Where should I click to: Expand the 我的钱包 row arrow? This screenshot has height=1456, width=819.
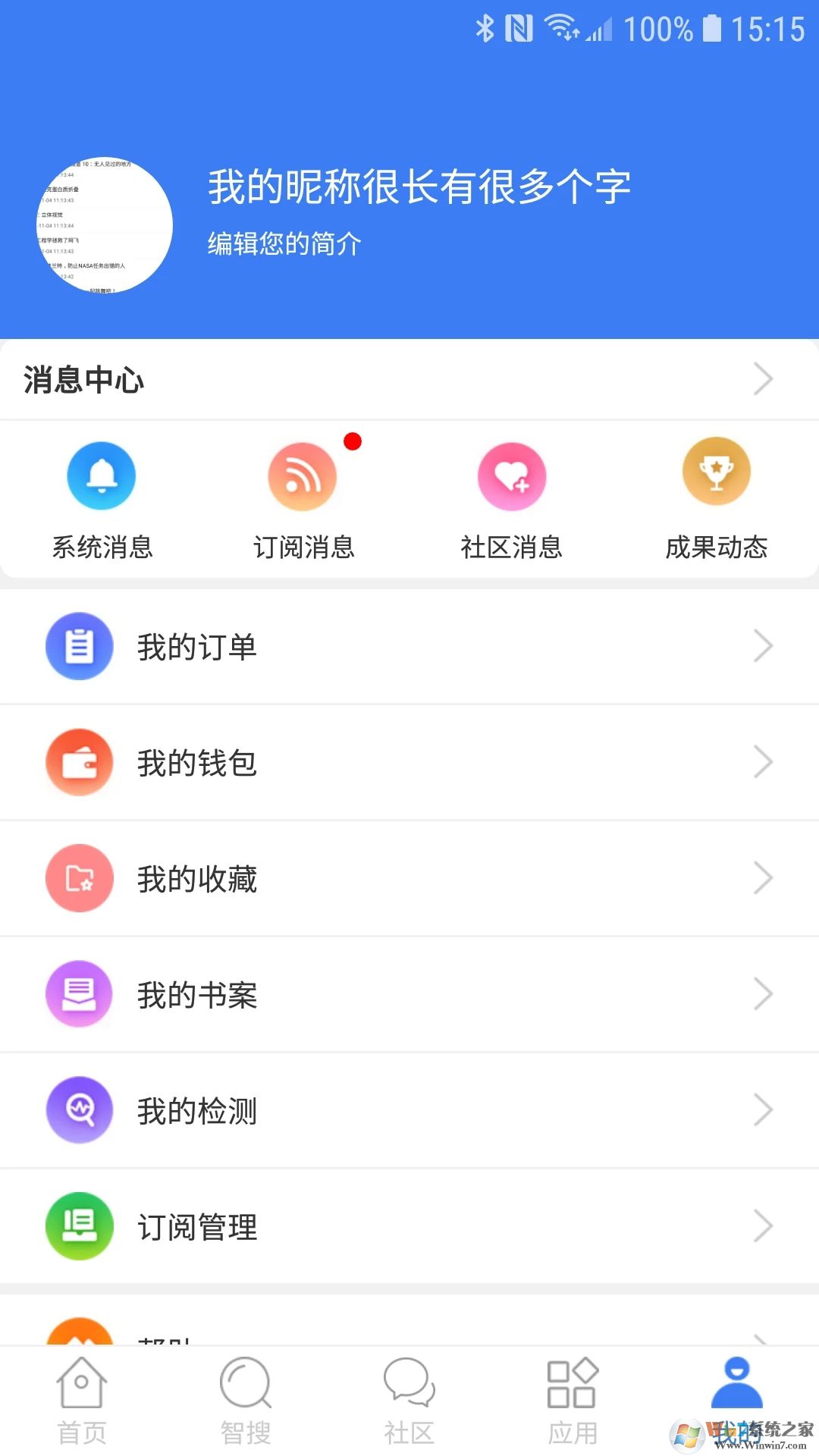coord(764,762)
